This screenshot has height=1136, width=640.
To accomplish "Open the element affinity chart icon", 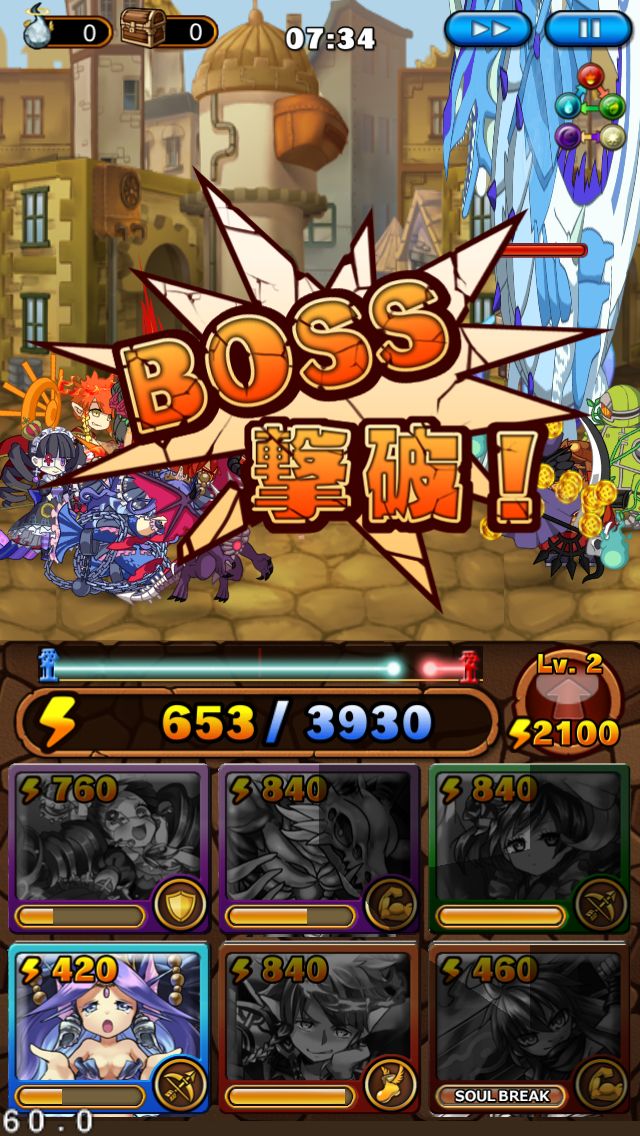I will coord(591,106).
